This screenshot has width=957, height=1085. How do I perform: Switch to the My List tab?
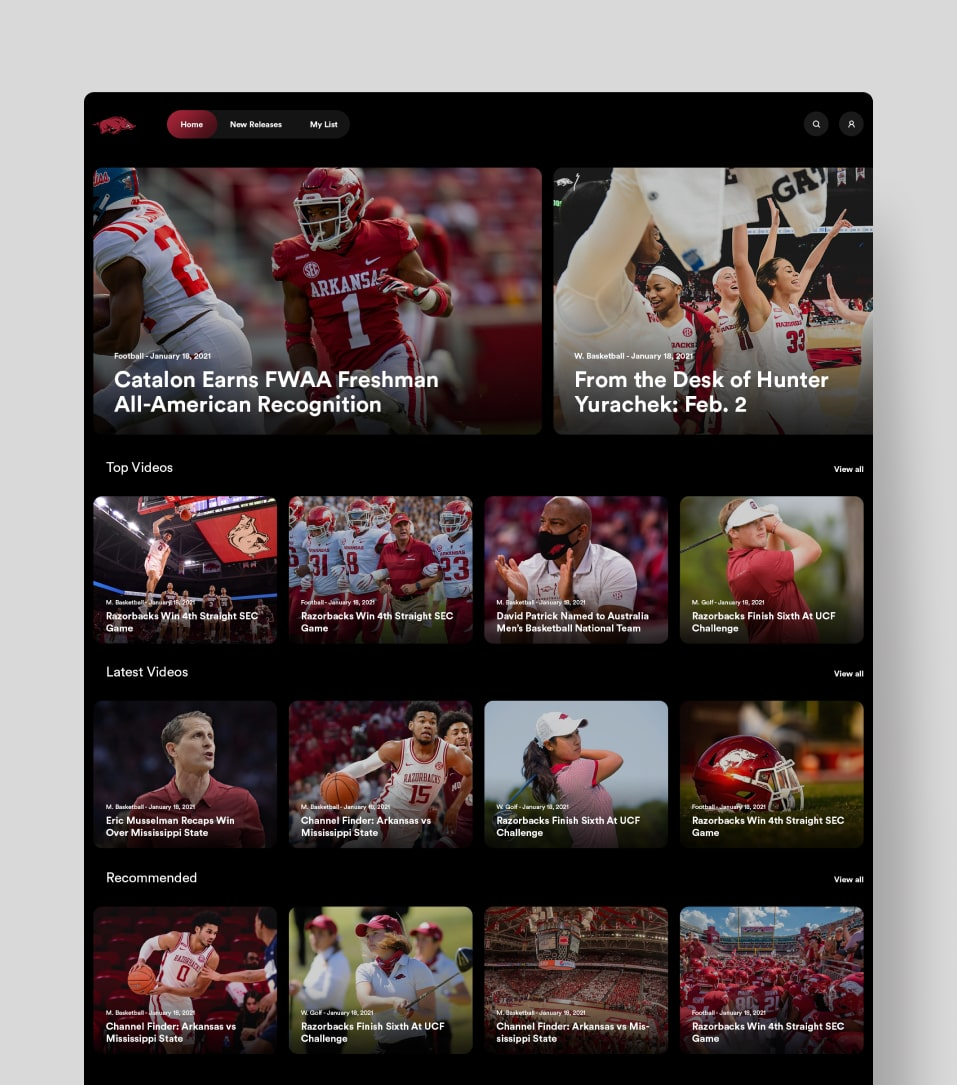click(x=323, y=124)
